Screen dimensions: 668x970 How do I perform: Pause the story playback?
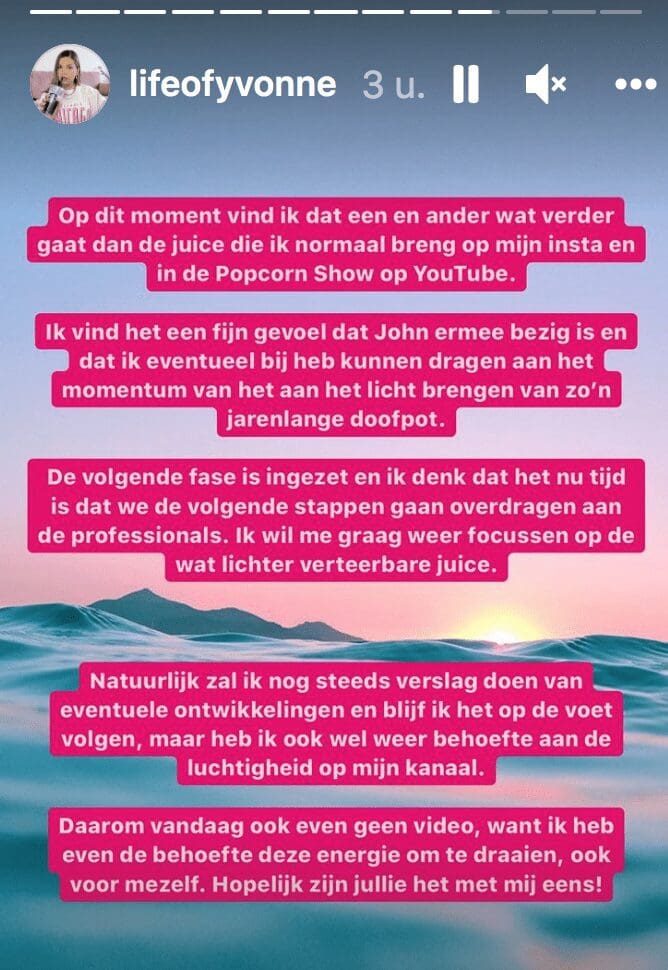click(x=465, y=85)
